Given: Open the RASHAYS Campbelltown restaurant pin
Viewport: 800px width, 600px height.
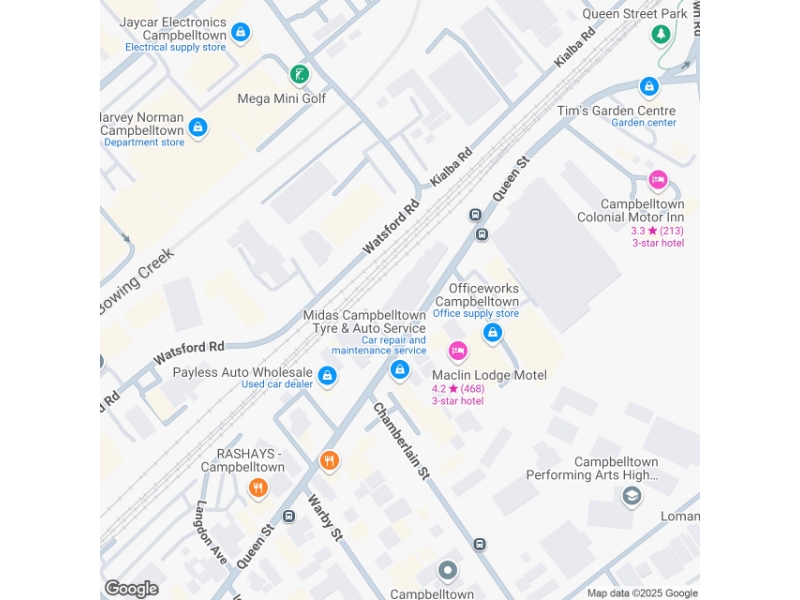Looking at the screenshot, I should pos(258,488).
